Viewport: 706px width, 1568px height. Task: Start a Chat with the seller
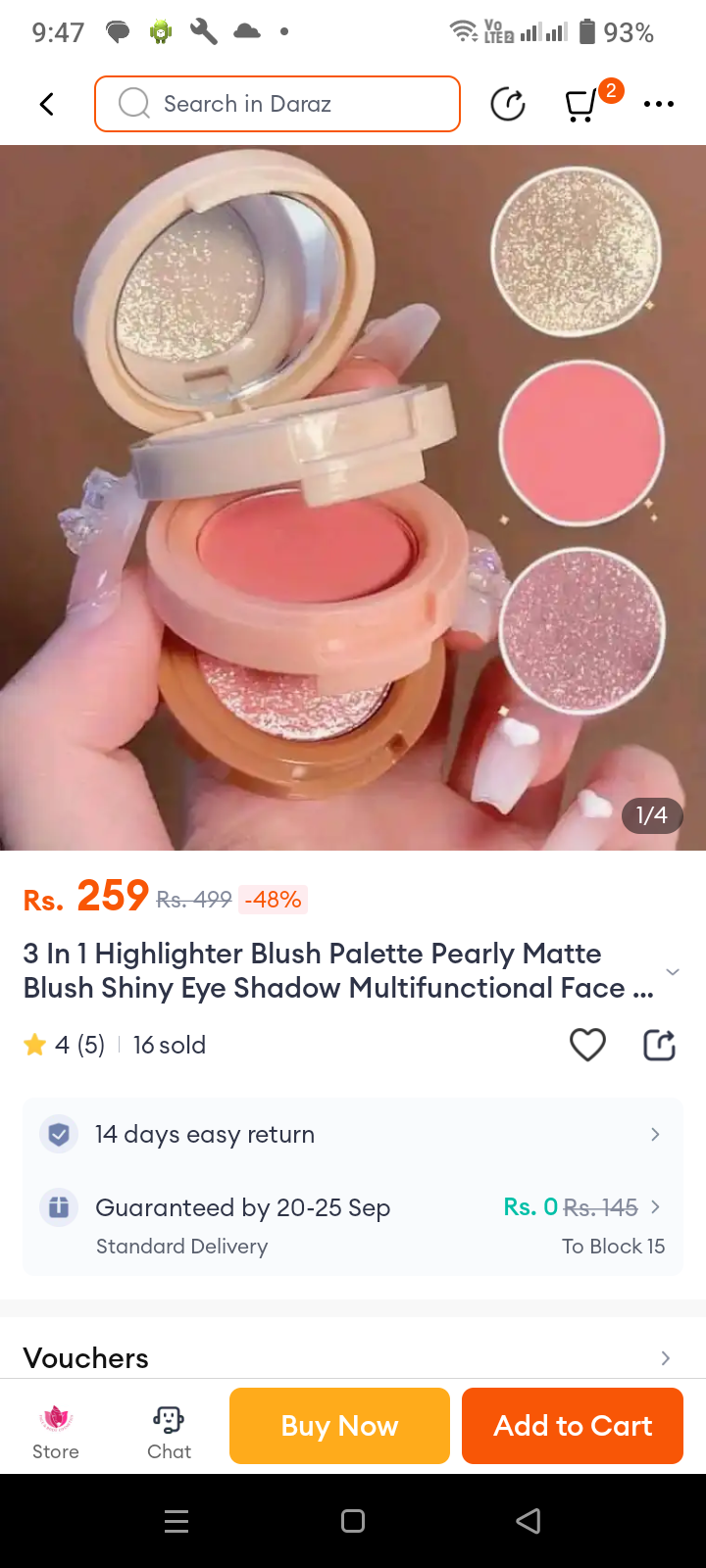(169, 1432)
